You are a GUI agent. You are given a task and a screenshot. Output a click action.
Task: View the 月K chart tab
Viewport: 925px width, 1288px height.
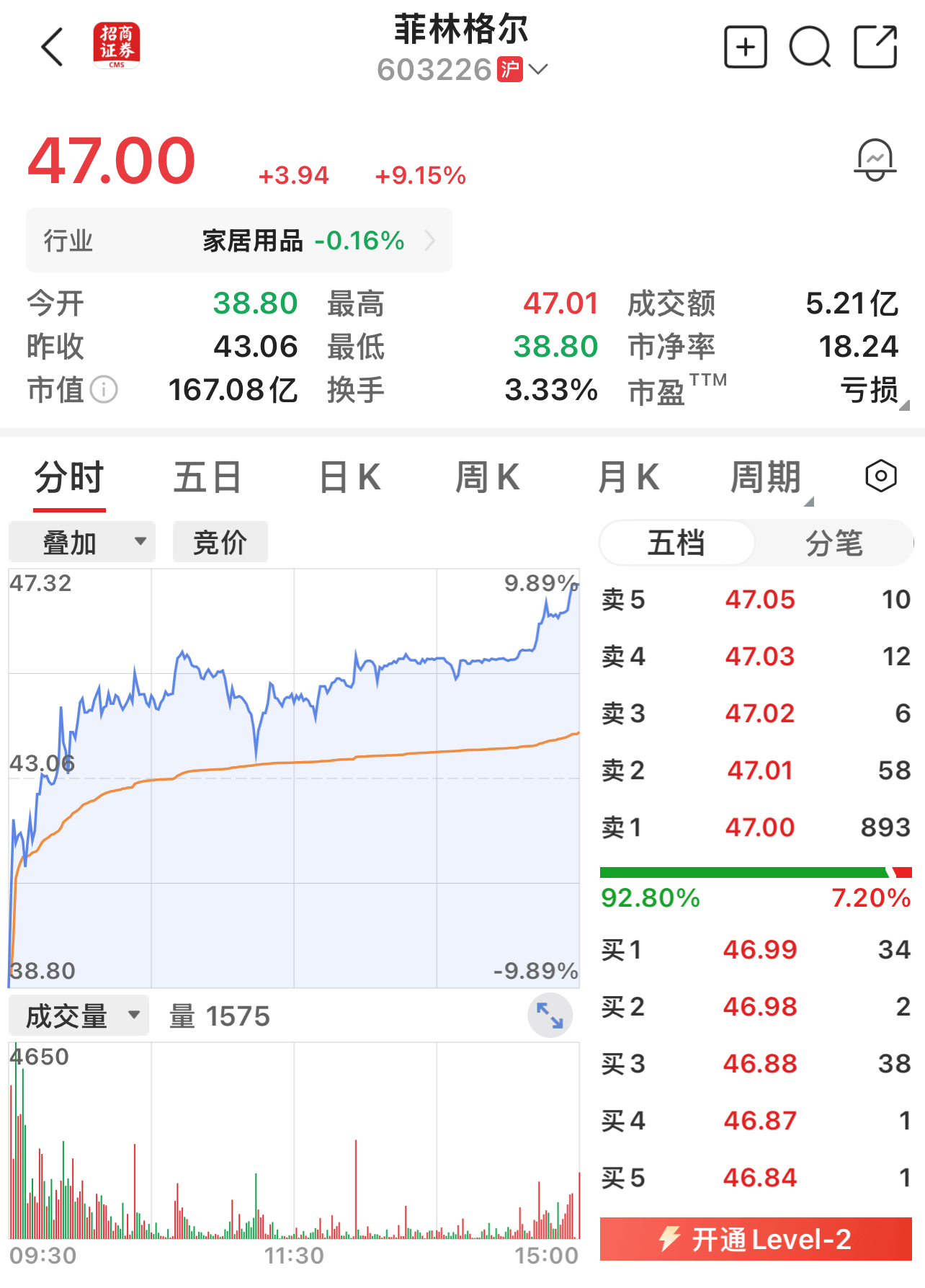click(x=628, y=478)
